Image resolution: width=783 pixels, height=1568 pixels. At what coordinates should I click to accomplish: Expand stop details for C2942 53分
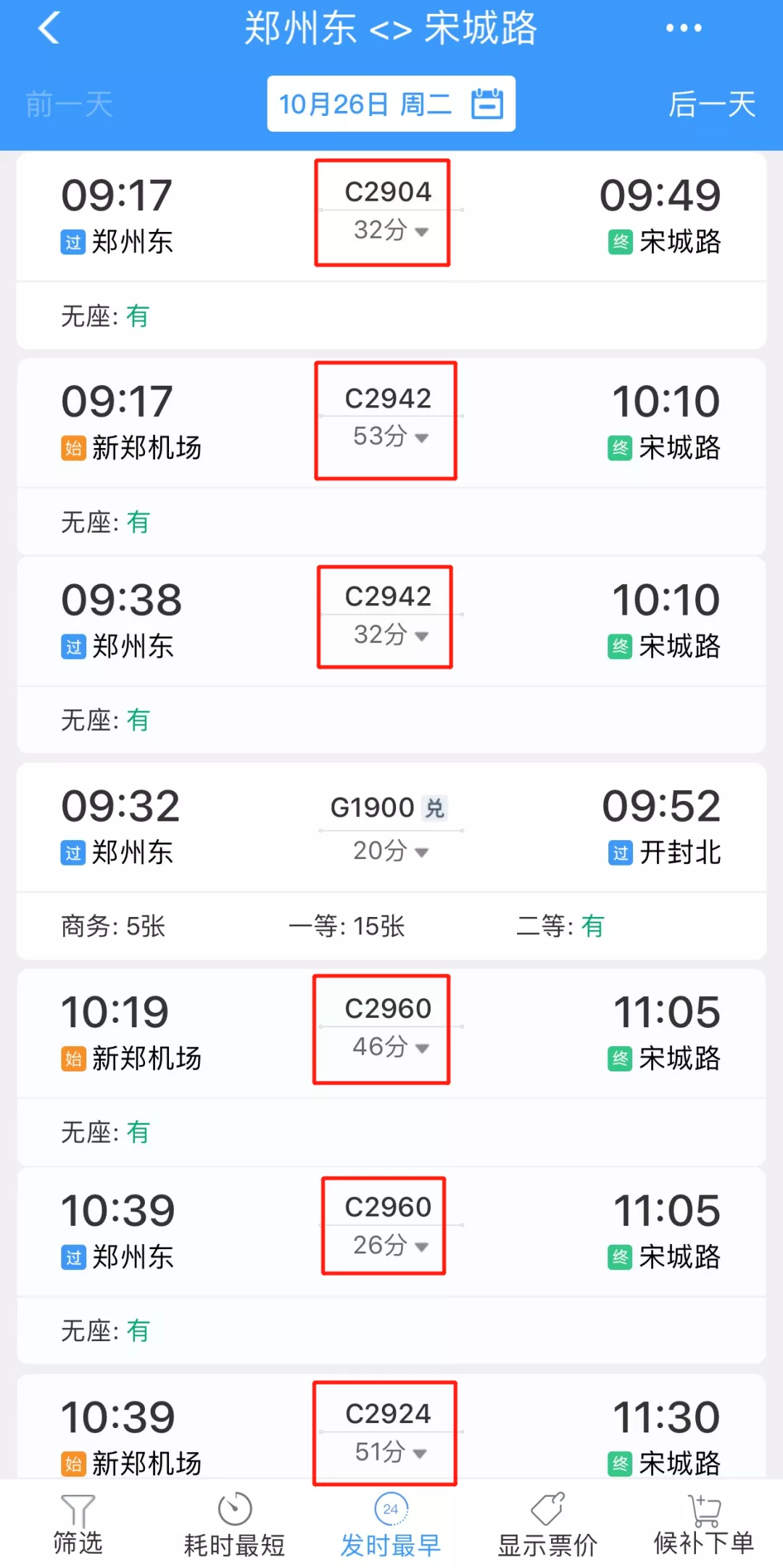click(x=391, y=436)
